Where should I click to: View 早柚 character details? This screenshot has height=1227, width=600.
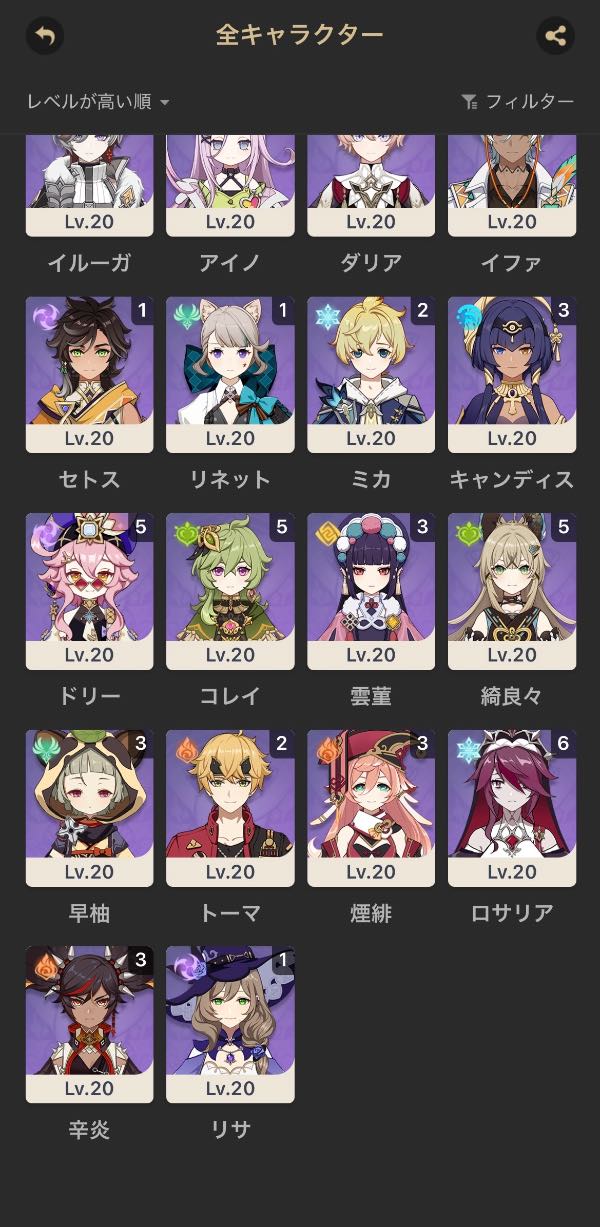coord(89,808)
